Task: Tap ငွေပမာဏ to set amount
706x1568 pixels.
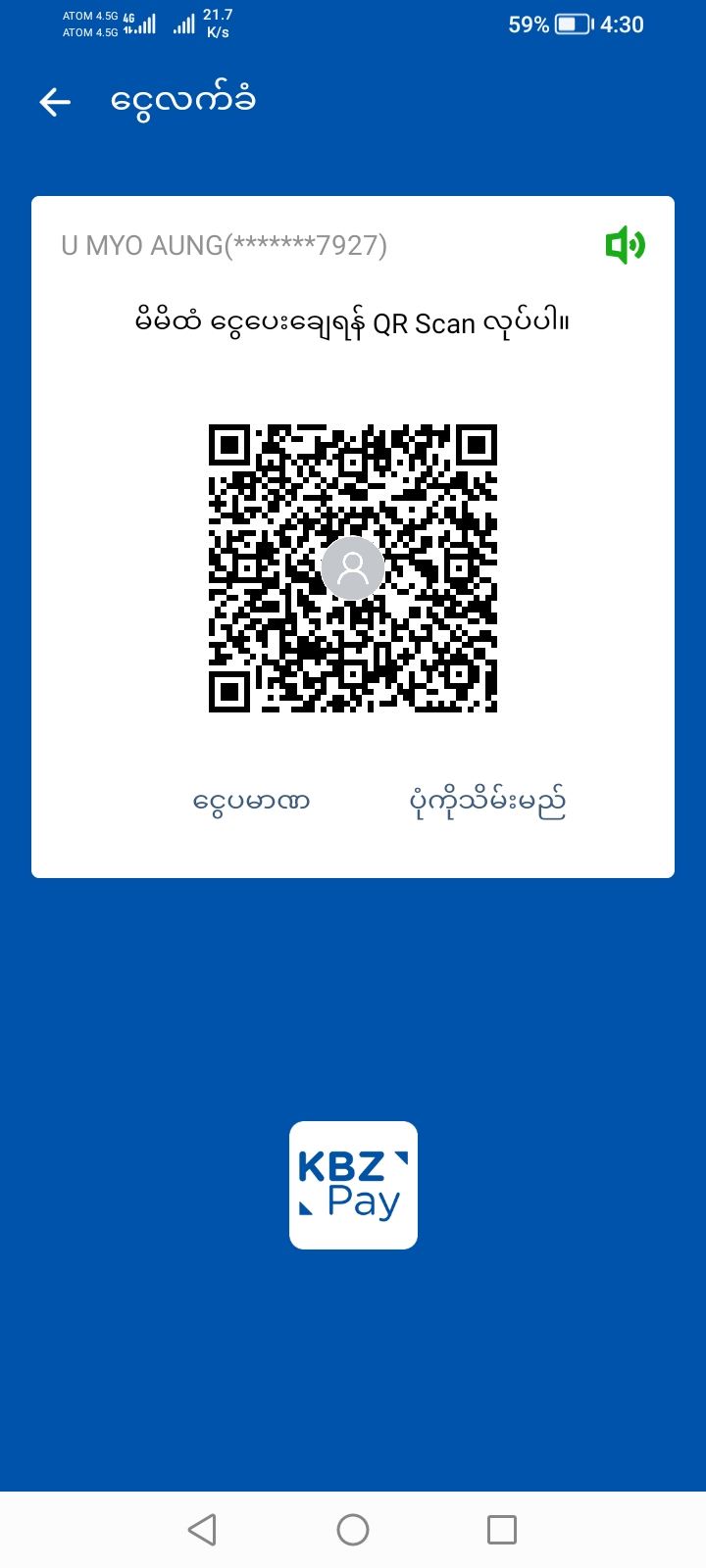Action: tap(252, 803)
